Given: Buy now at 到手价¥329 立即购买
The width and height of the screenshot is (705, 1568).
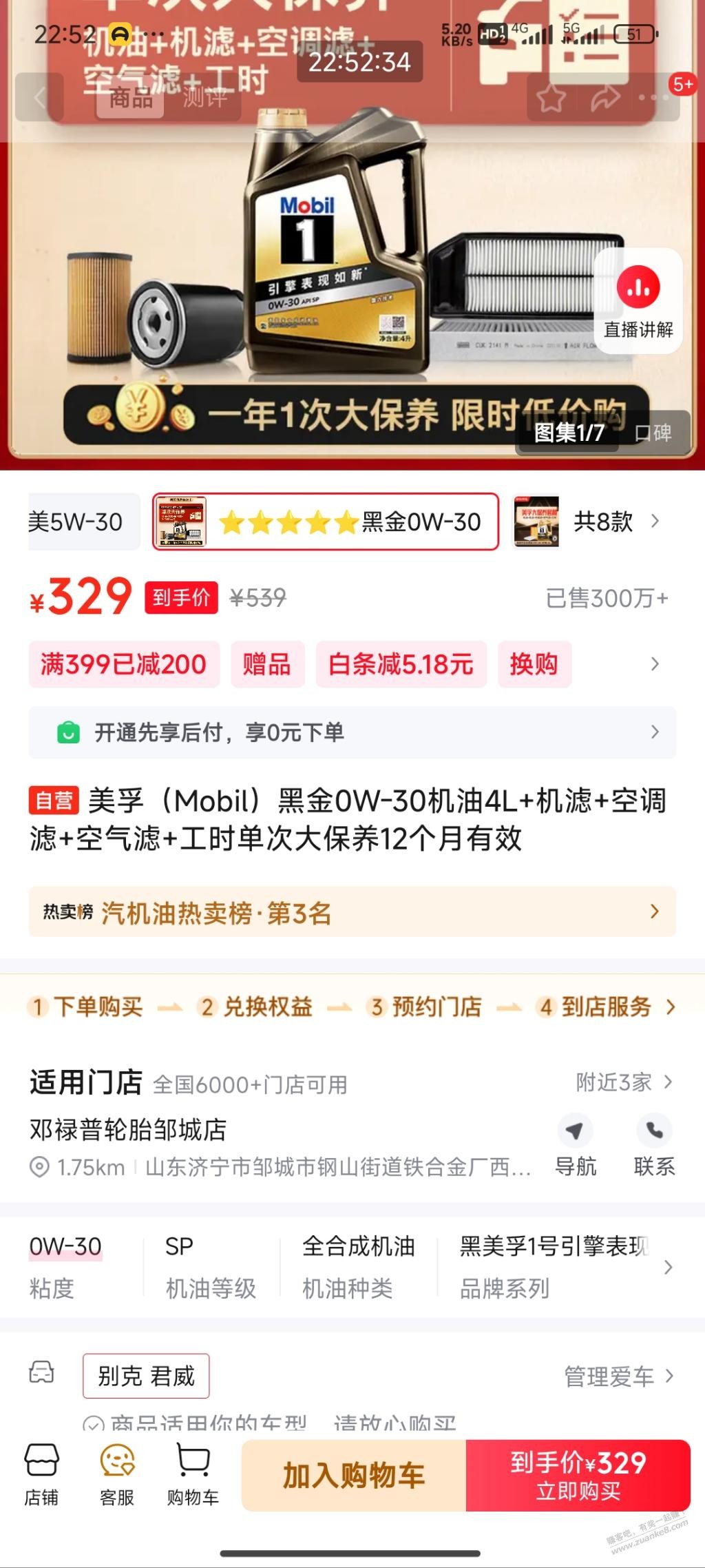Looking at the screenshot, I should point(578,1475).
